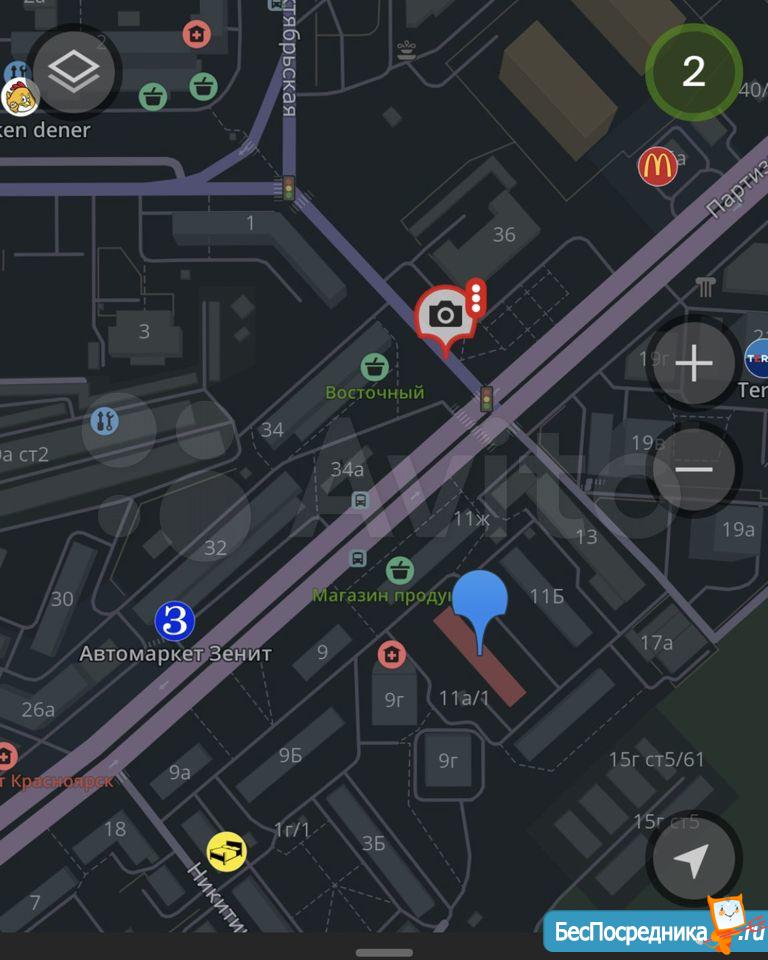Toggle the traffic level indicator
The width and height of the screenshot is (768, 960).
pyautogui.click(x=693, y=72)
